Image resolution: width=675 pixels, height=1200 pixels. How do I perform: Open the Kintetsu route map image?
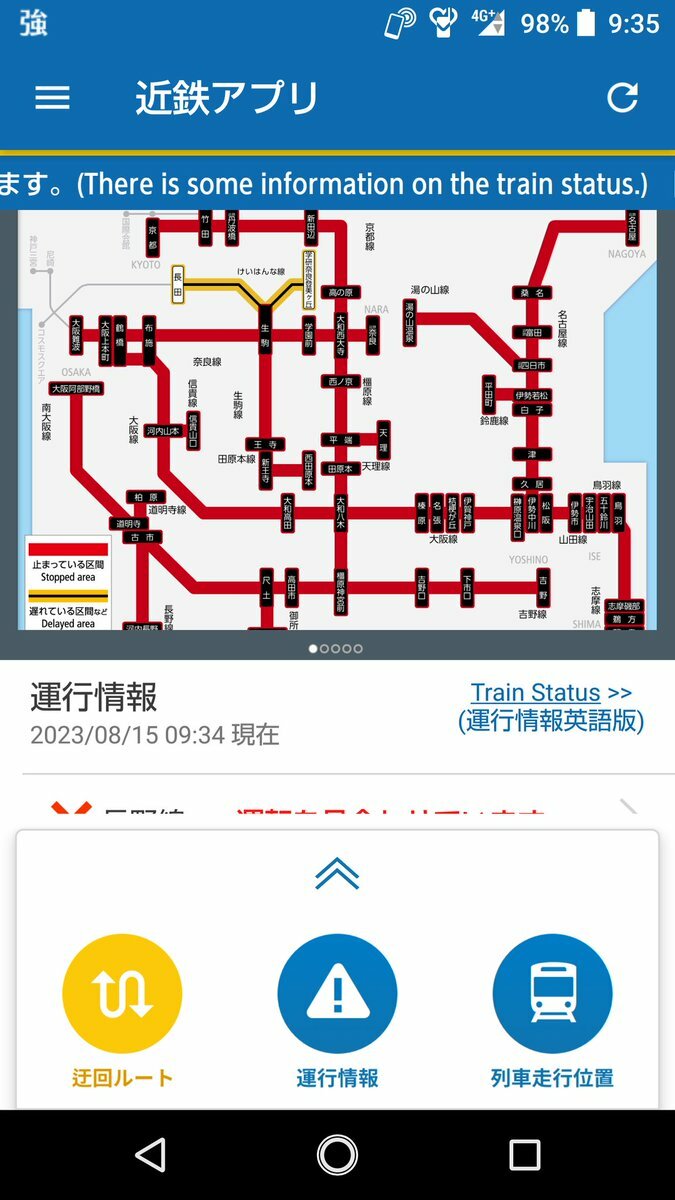click(x=337, y=420)
